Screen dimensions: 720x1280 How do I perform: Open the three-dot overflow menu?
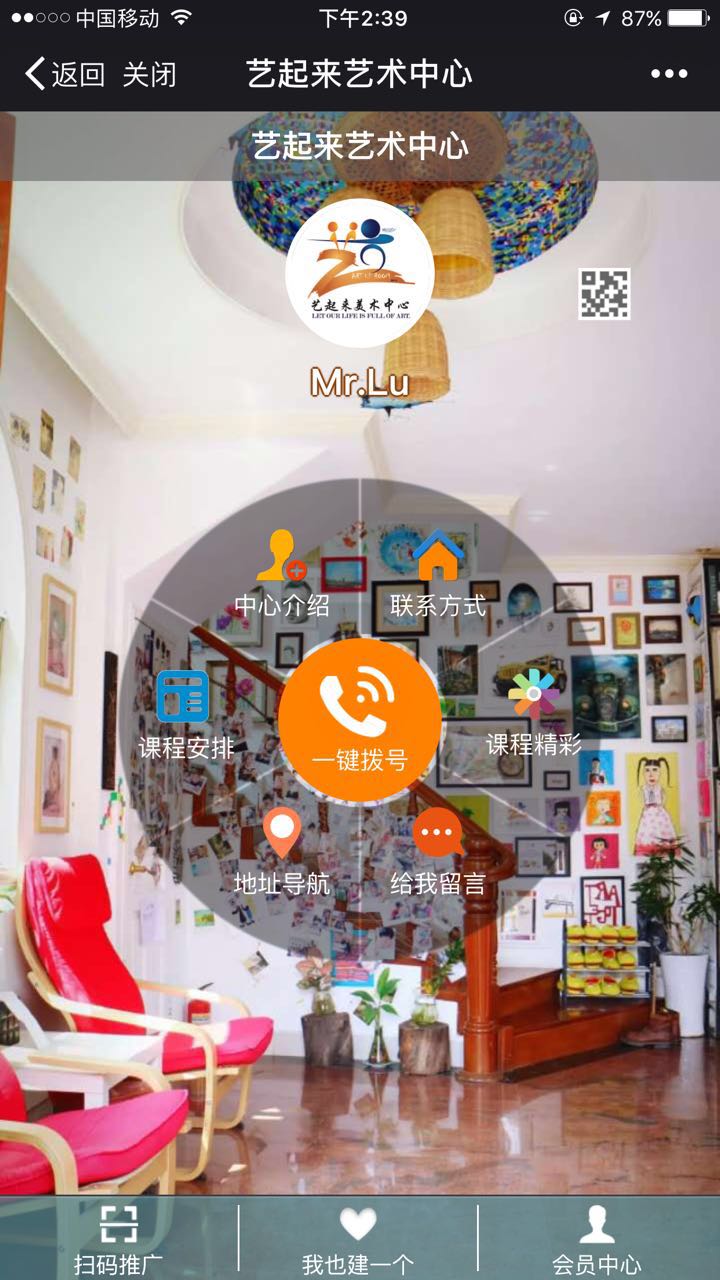(x=669, y=74)
